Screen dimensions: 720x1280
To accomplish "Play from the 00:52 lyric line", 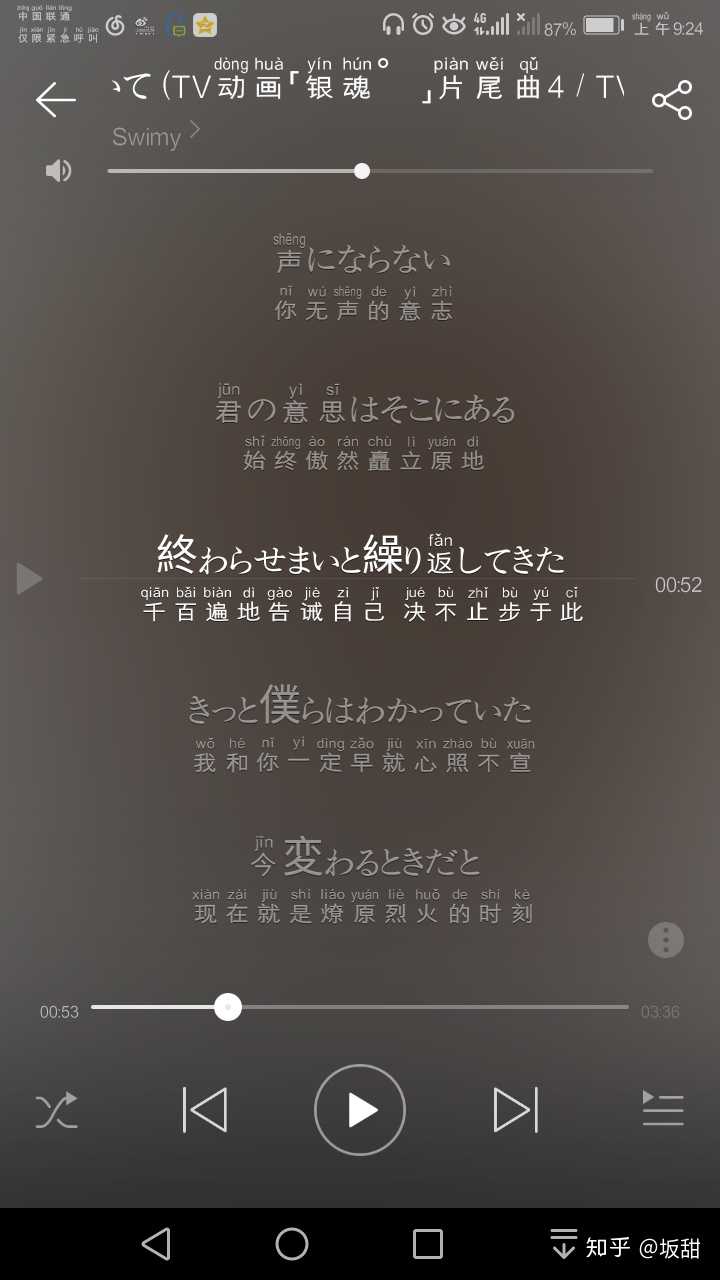I will coord(29,579).
